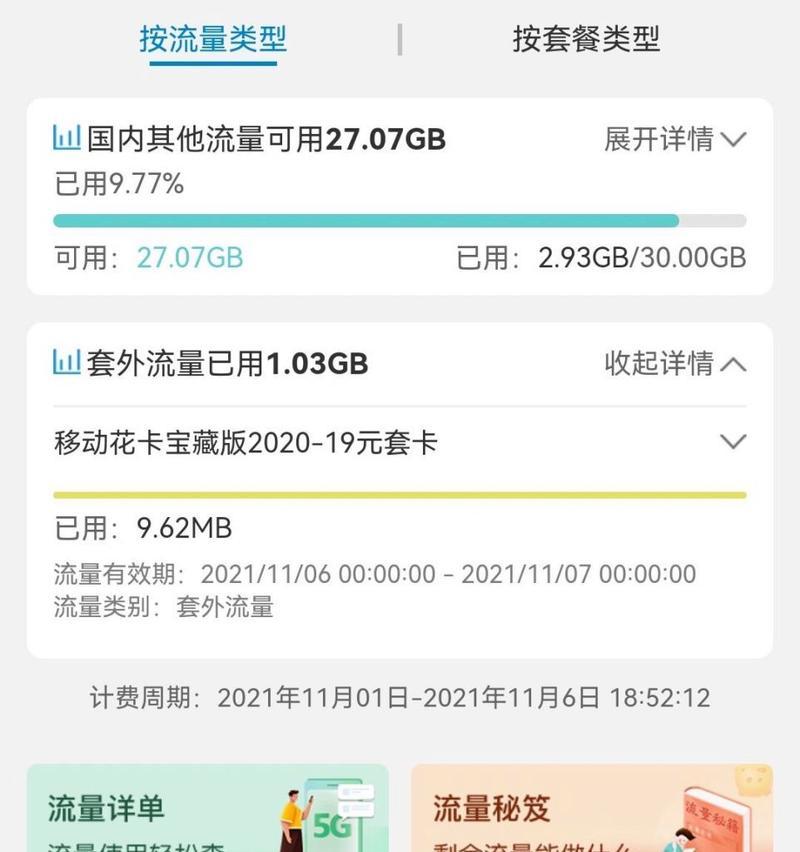Open the 流量秘笈 card

point(592,808)
